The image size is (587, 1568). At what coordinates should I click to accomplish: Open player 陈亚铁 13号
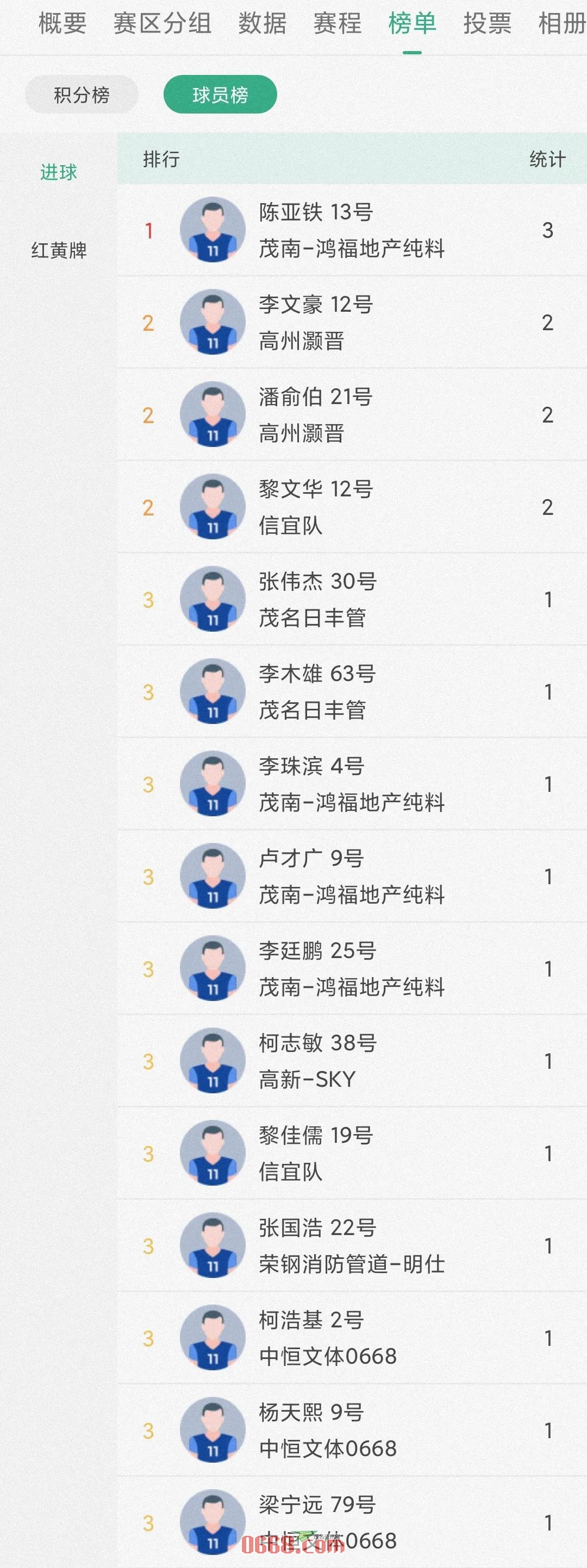[x=351, y=230]
